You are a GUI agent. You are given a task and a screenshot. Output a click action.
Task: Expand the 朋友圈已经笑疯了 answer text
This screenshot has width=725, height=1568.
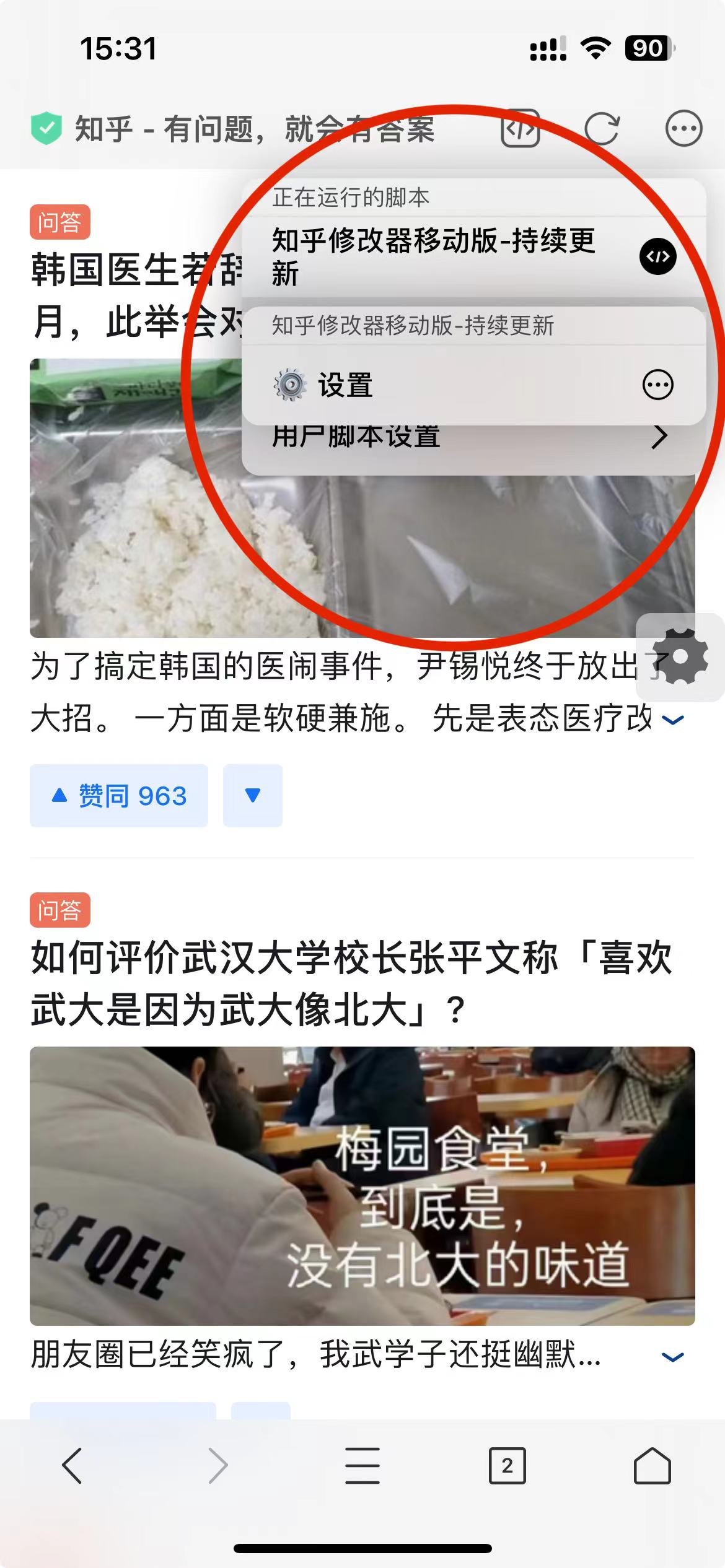pyautogui.click(x=673, y=1357)
